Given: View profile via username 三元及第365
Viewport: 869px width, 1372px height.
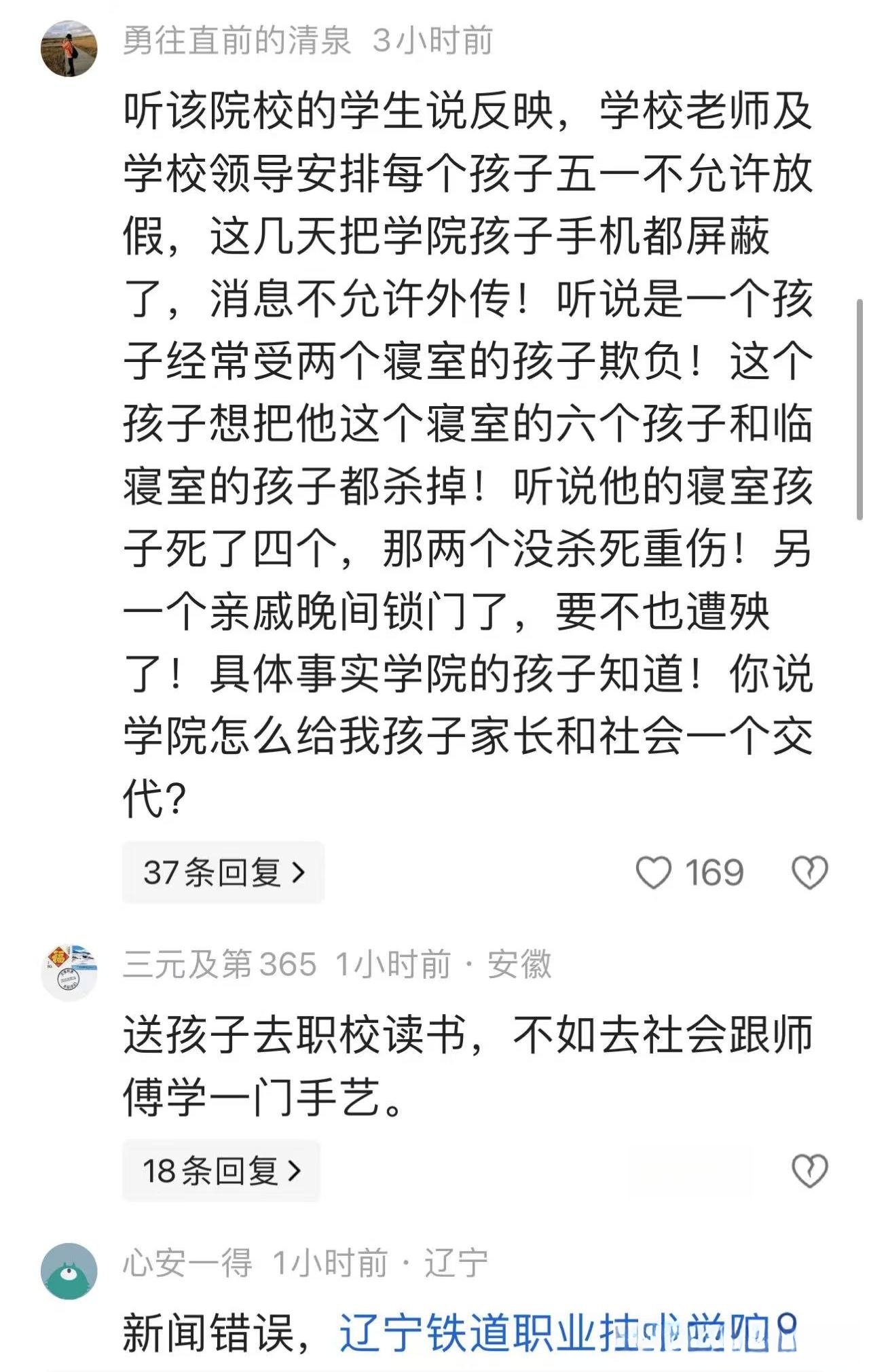Looking at the screenshot, I should point(220,964).
